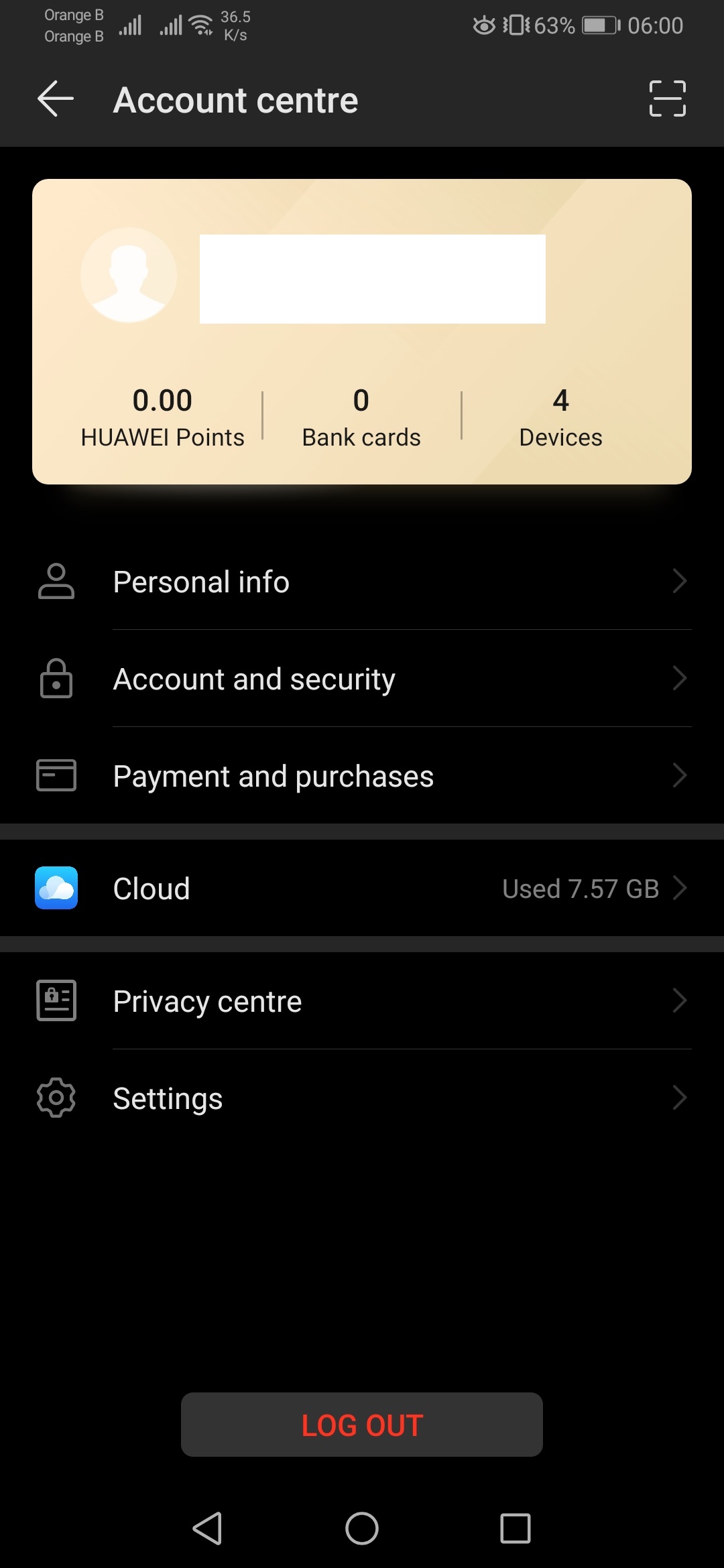This screenshot has width=724, height=1568.
Task: Tap the back arrow on Account centre
Action: [54, 99]
